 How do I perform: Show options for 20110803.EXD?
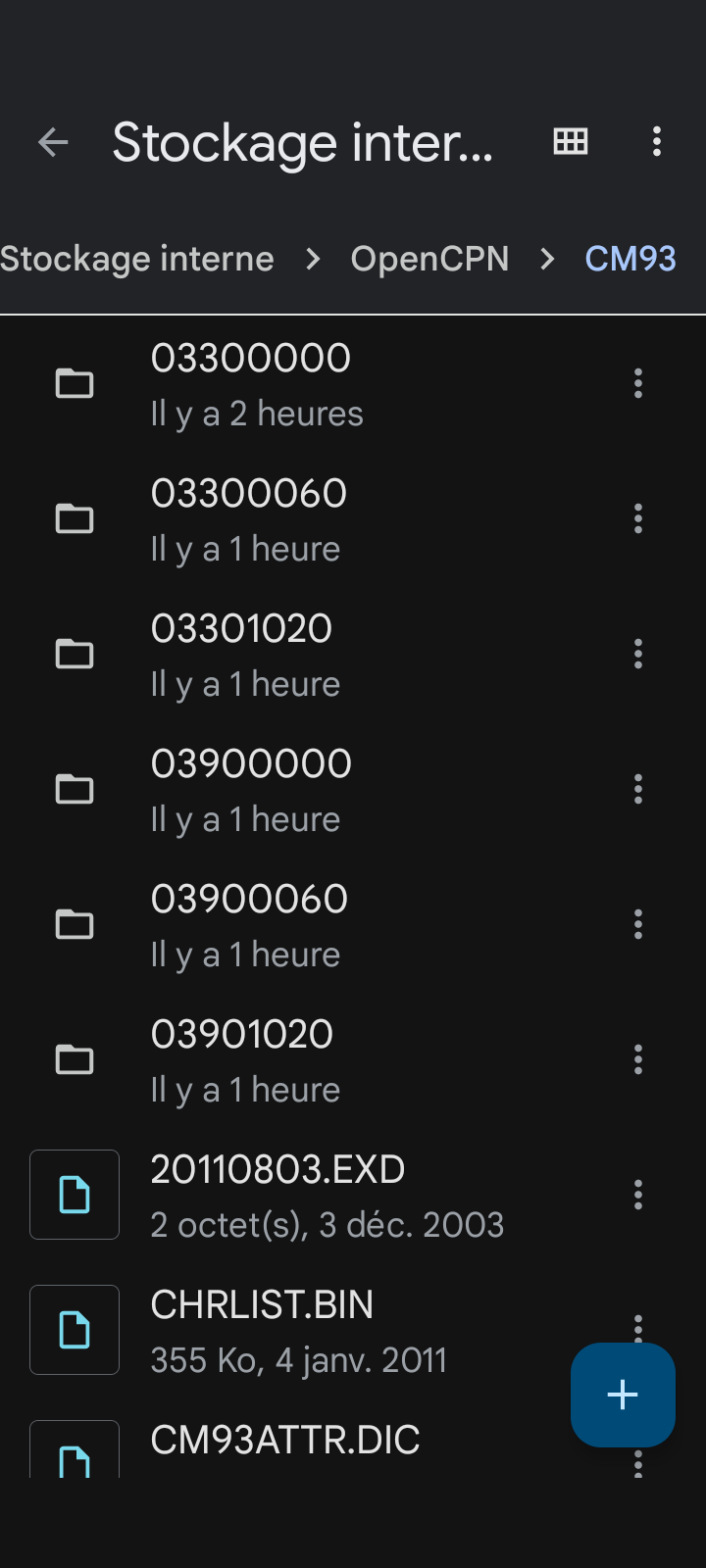pos(638,1195)
